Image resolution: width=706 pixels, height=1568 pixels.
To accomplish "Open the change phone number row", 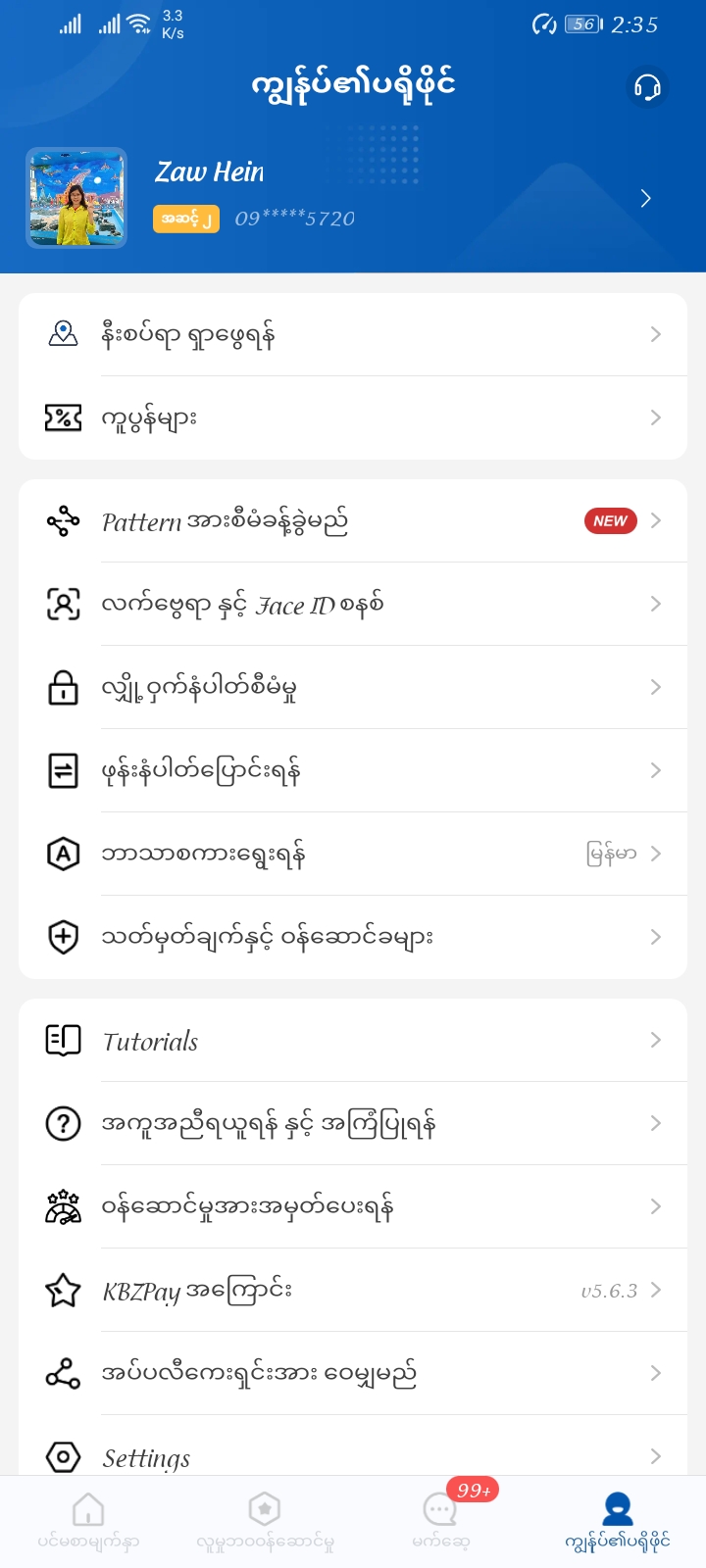I will [353, 771].
